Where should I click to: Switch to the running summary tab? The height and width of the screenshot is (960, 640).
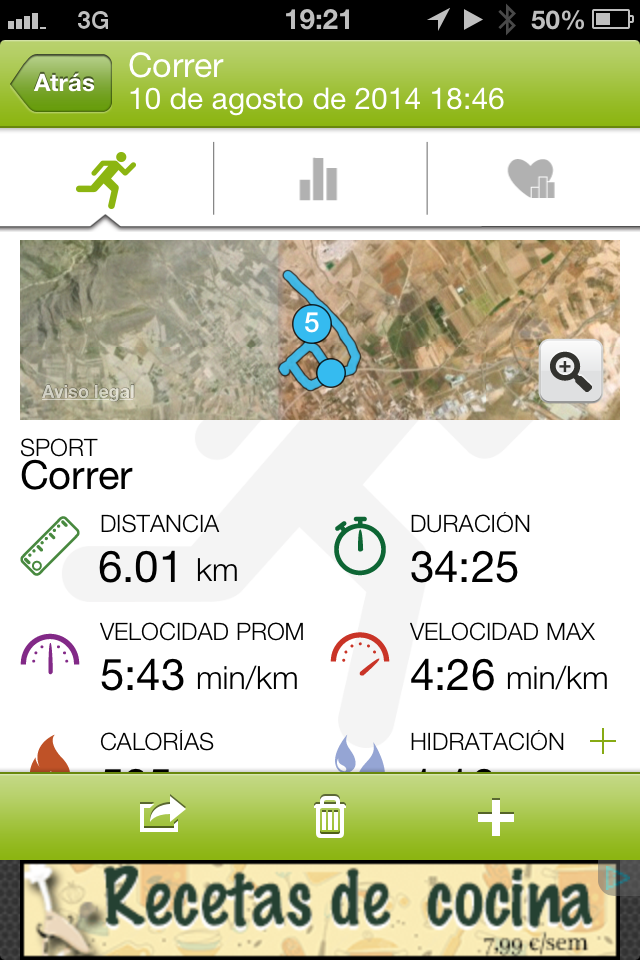[107, 179]
